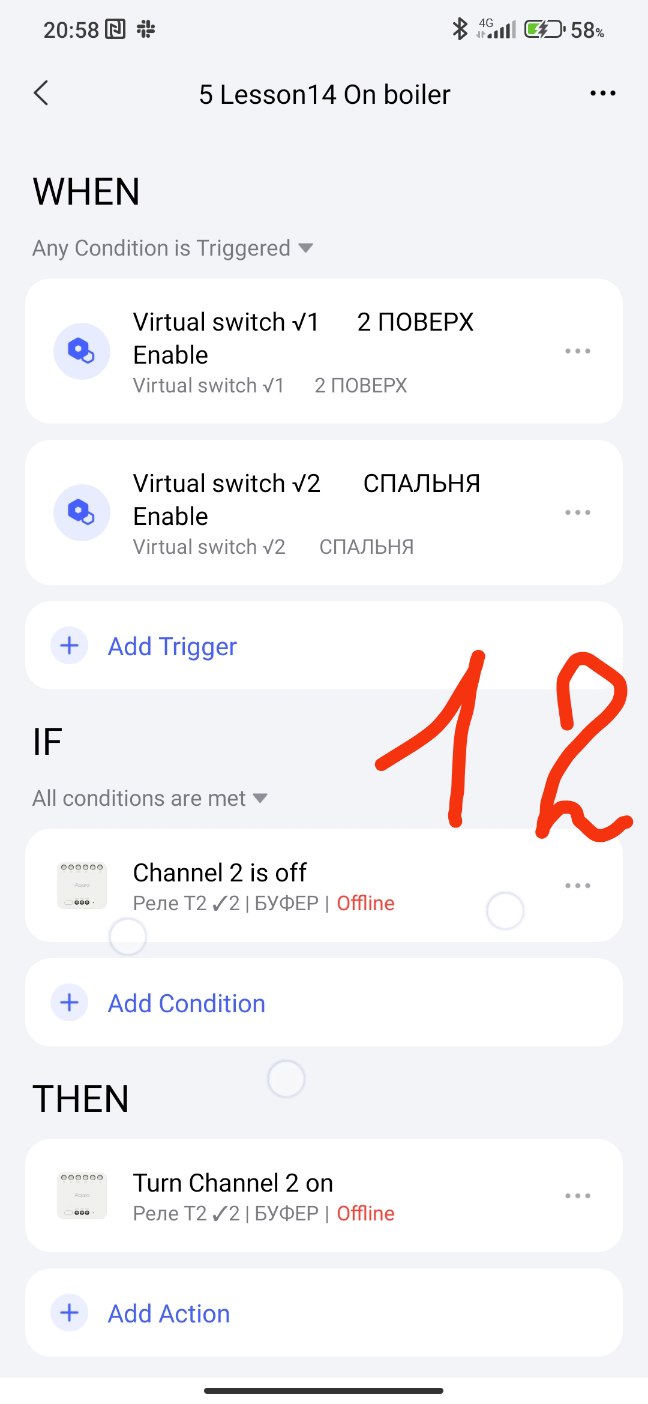Expand the All conditions are met dropdown
The image size is (648, 1404).
click(150, 798)
